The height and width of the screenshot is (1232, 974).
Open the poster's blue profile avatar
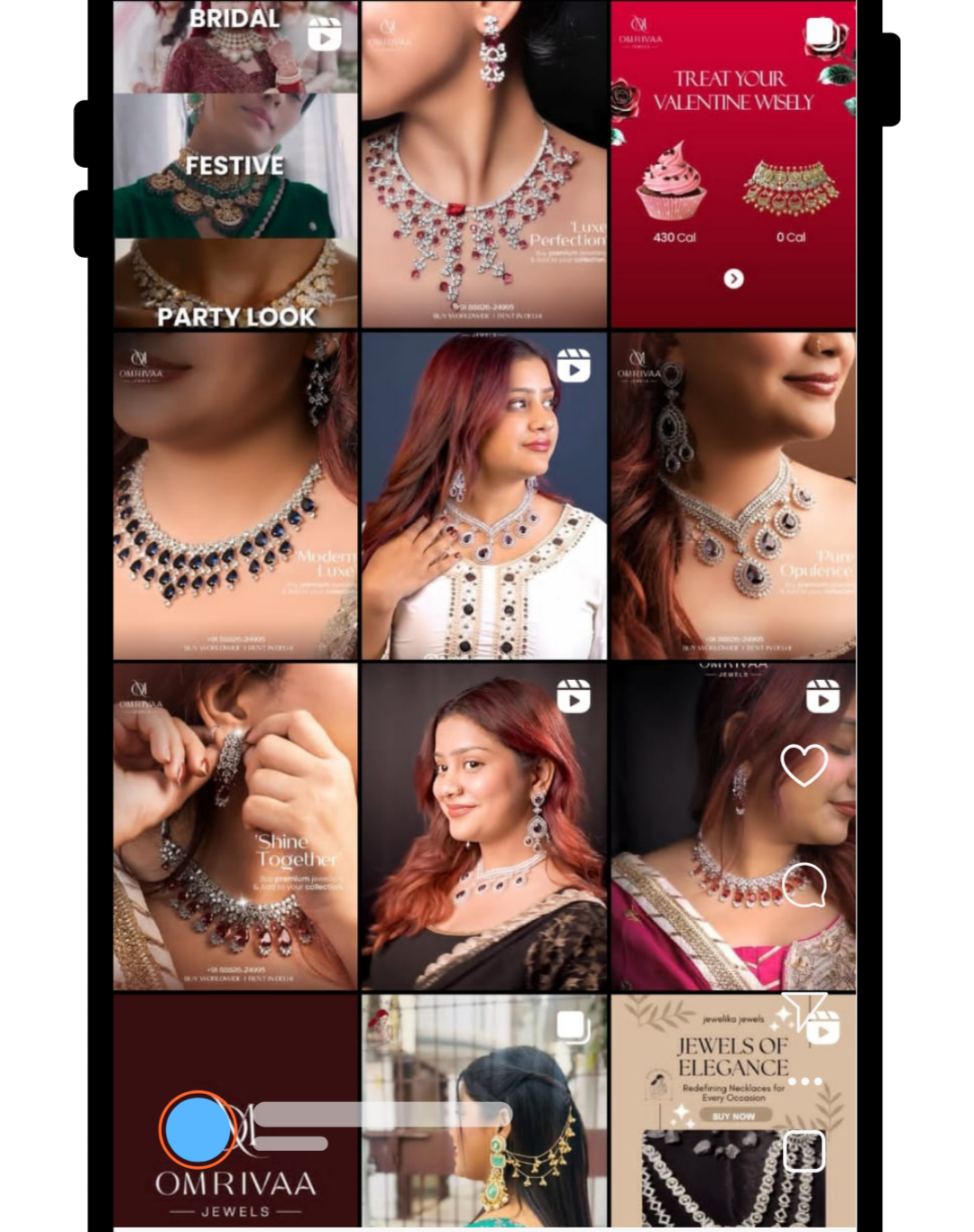198,1129
